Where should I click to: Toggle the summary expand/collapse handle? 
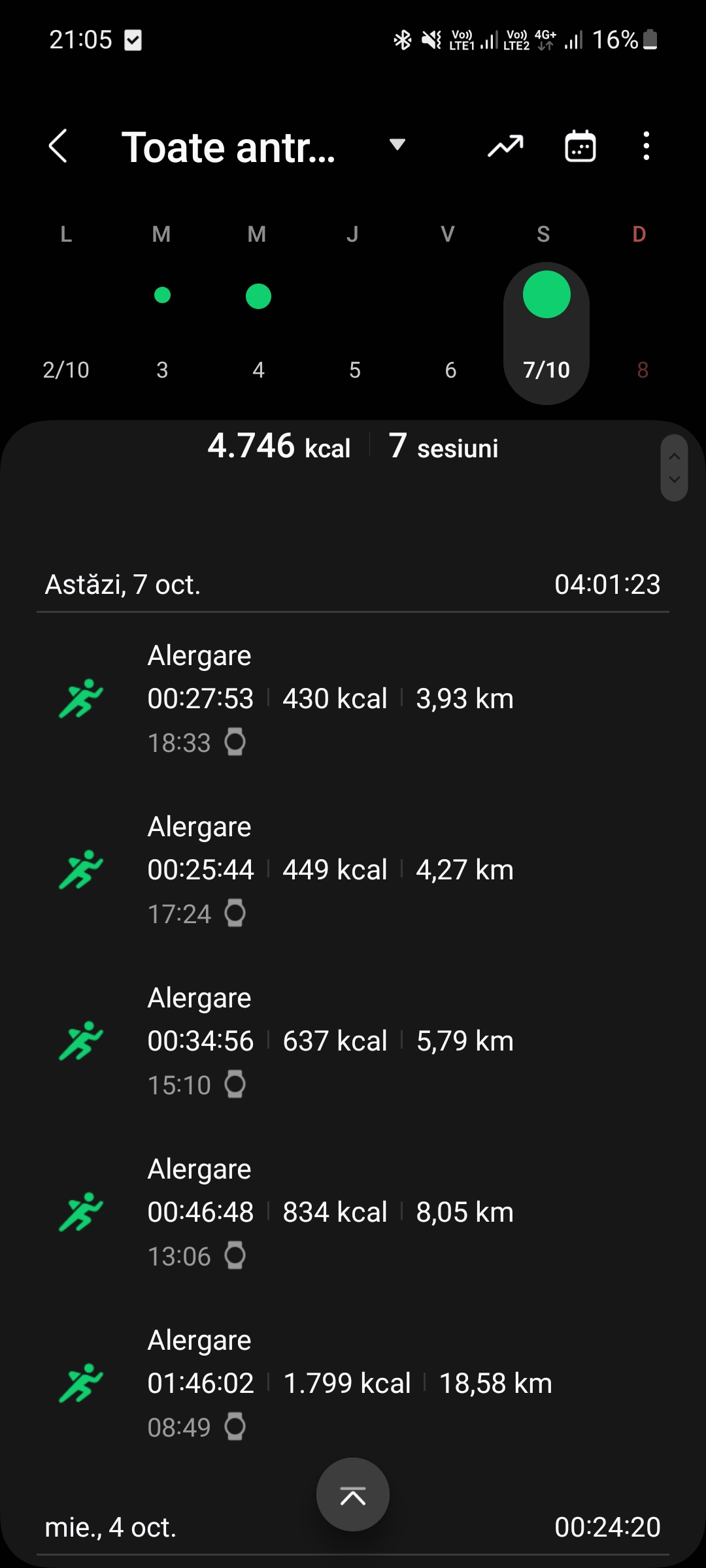[674, 468]
